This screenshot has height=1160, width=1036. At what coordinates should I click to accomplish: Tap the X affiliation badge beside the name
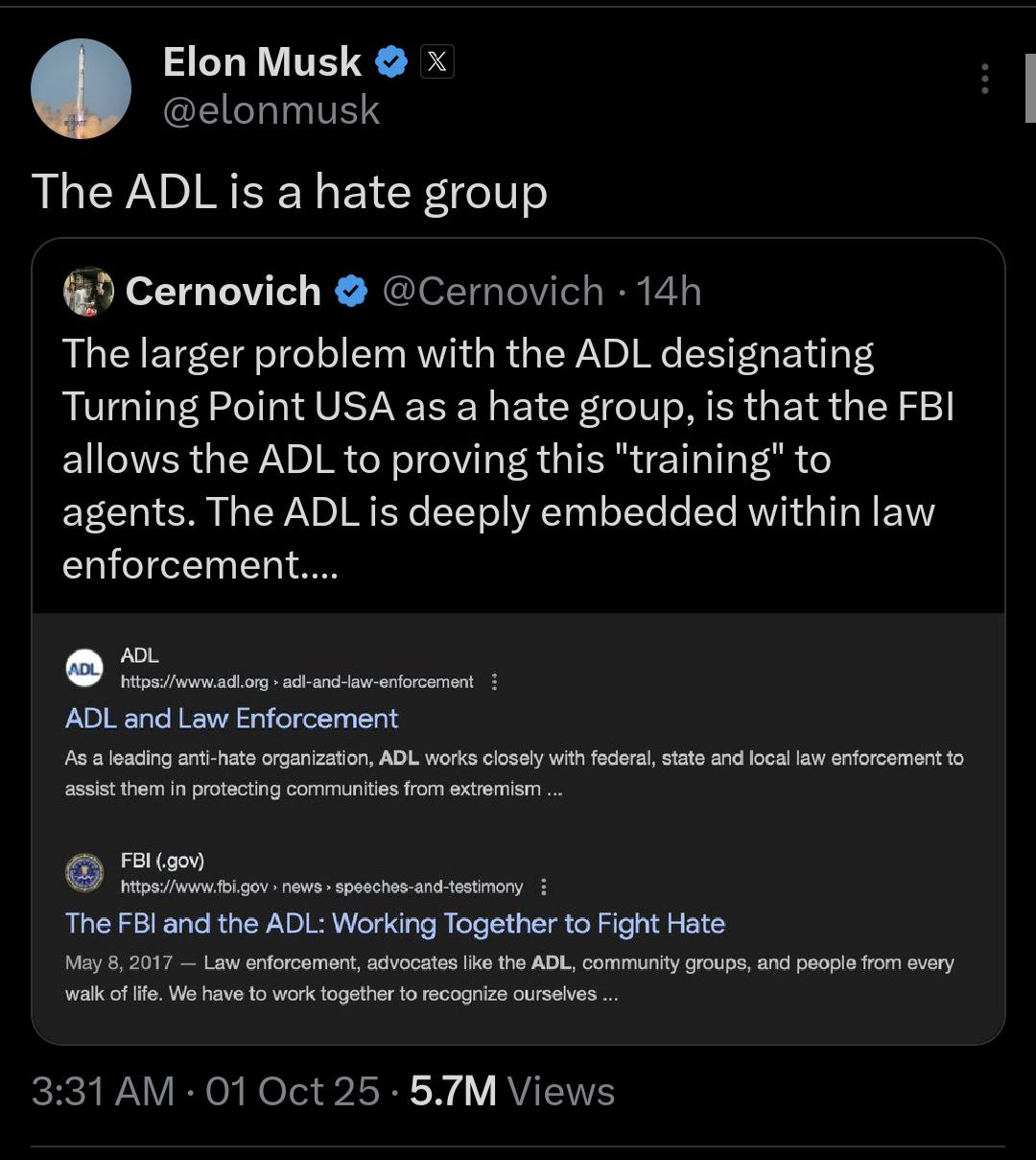pos(436,62)
